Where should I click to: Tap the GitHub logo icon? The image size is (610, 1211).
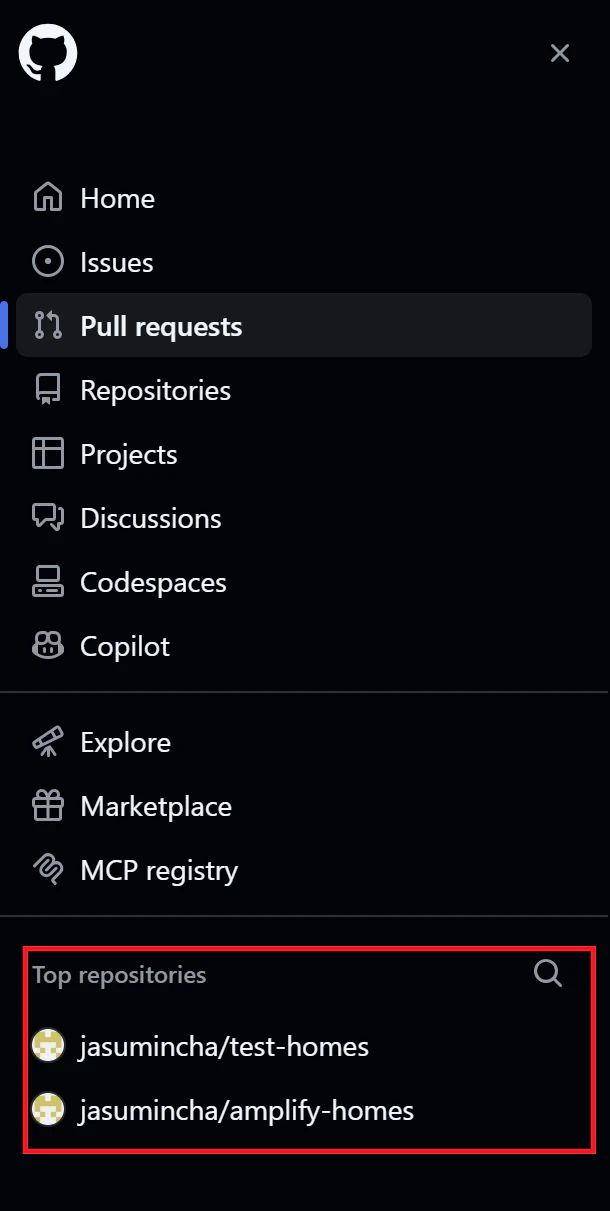(48, 54)
